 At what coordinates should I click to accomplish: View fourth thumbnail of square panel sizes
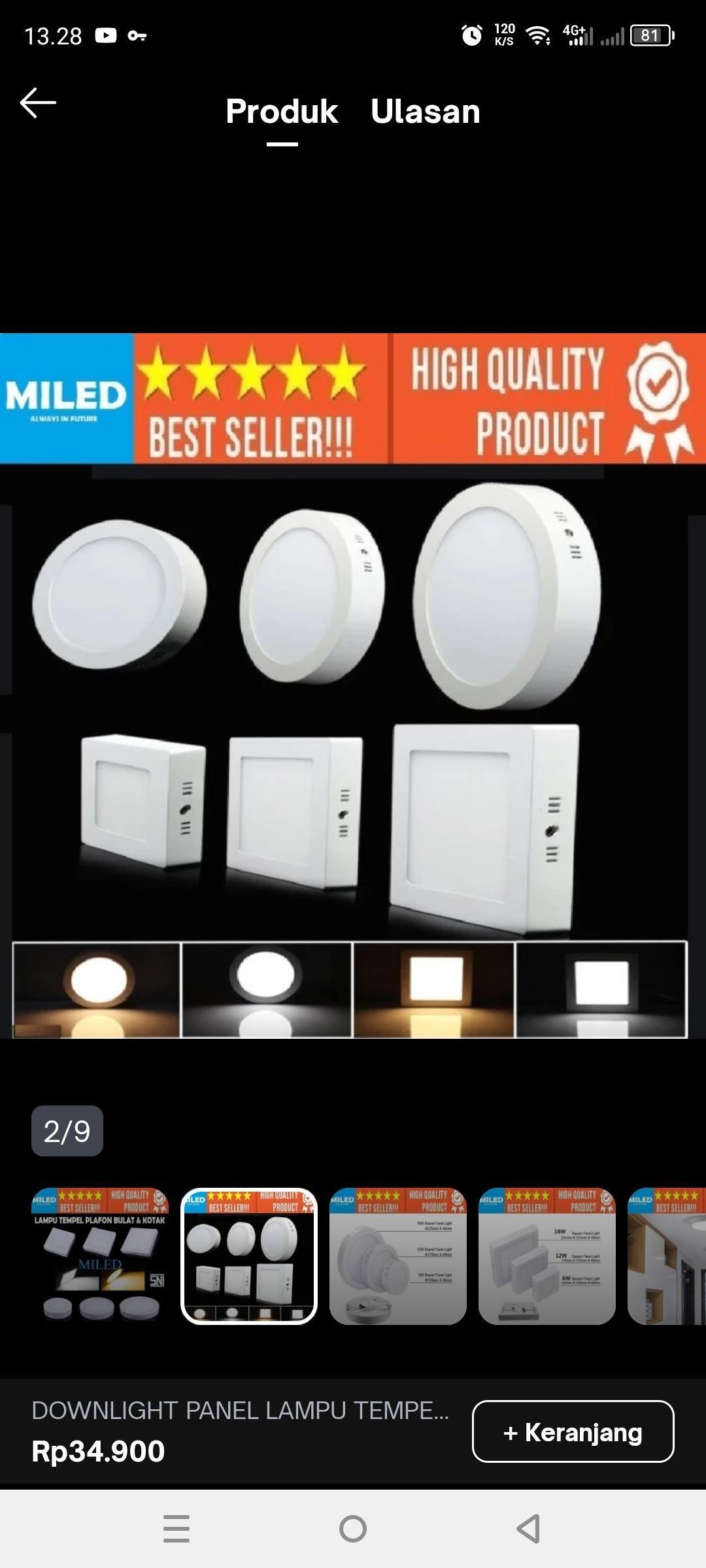[x=547, y=1256]
